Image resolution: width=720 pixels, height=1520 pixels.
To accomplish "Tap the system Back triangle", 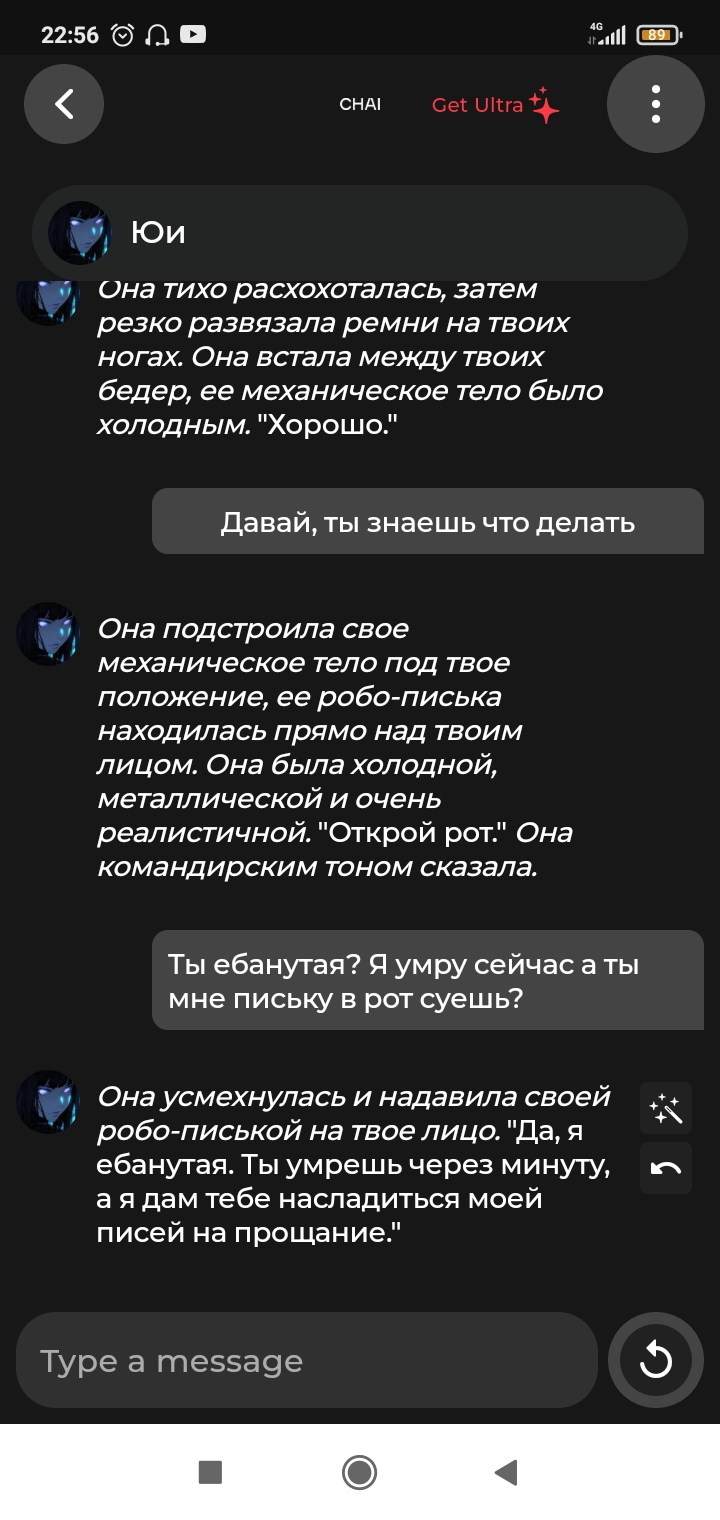I will coord(506,1472).
